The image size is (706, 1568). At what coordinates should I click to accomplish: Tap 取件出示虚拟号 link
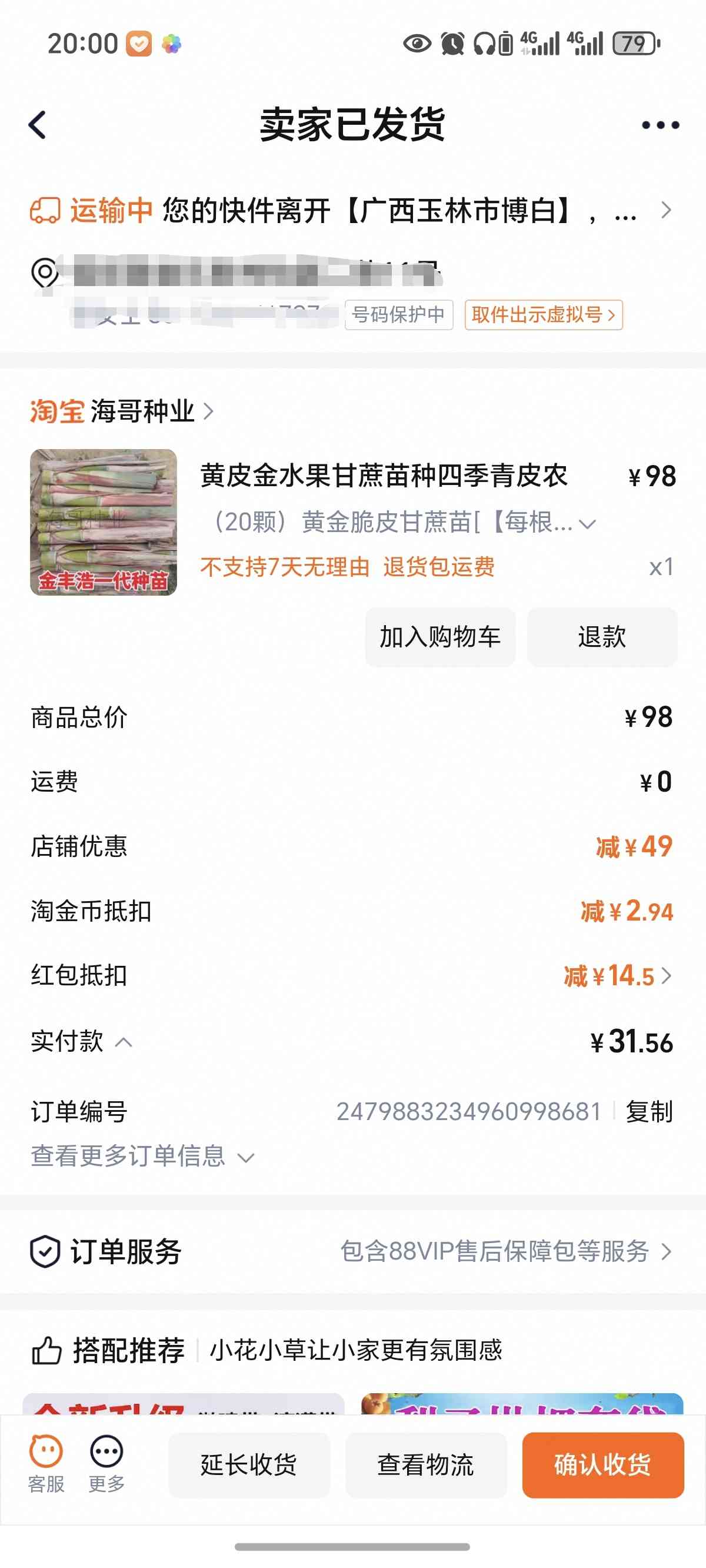pos(544,315)
